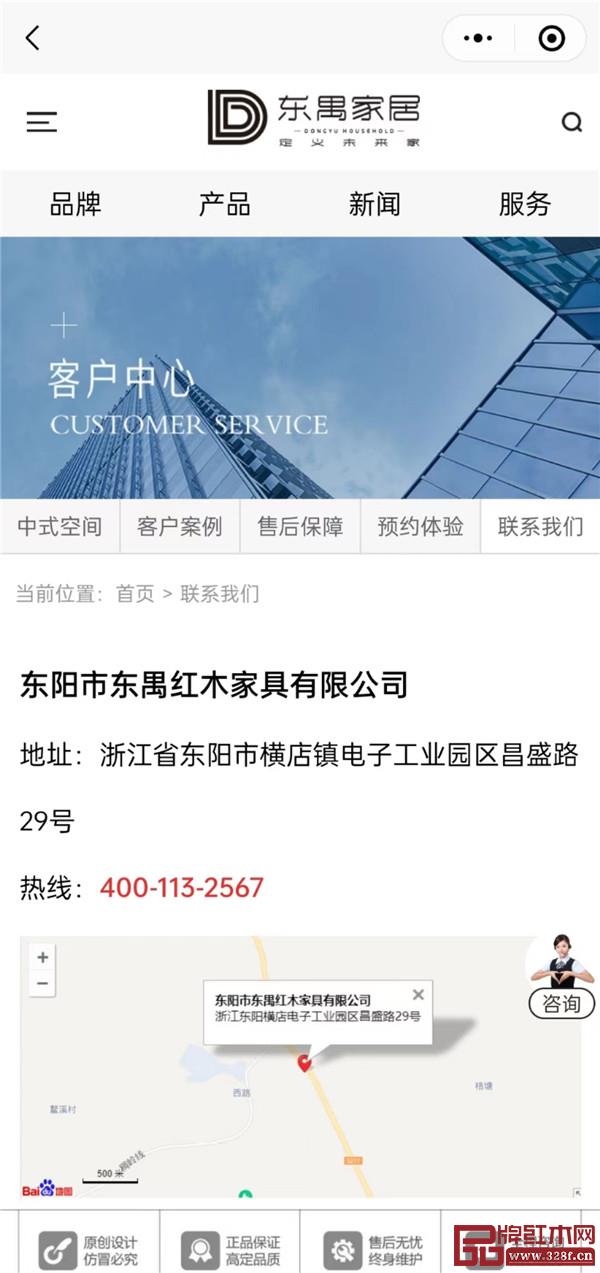Close the mini program with the circle button
The image size is (600, 1273).
point(551,38)
